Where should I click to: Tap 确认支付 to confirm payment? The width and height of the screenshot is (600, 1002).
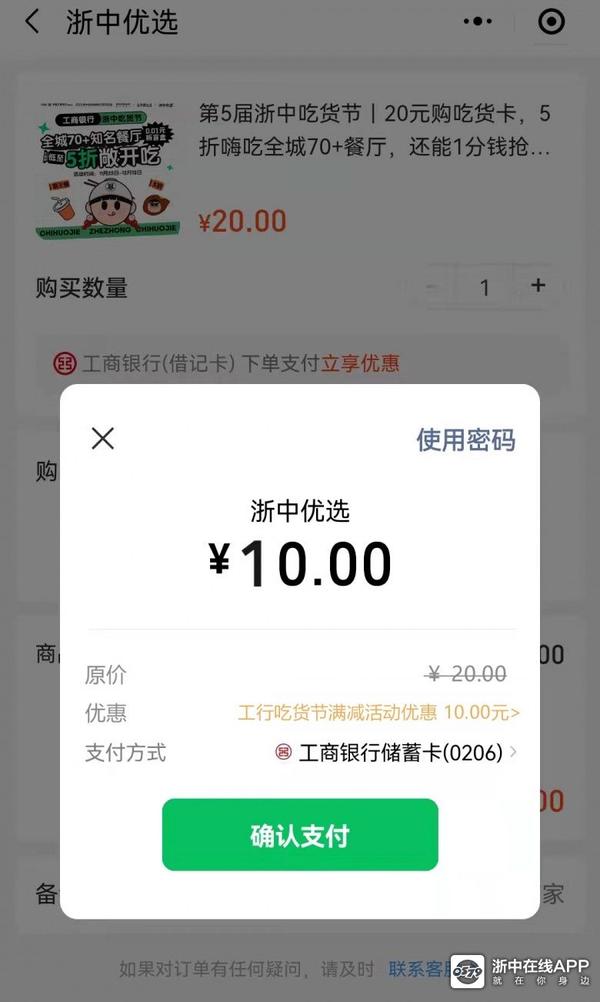300,835
